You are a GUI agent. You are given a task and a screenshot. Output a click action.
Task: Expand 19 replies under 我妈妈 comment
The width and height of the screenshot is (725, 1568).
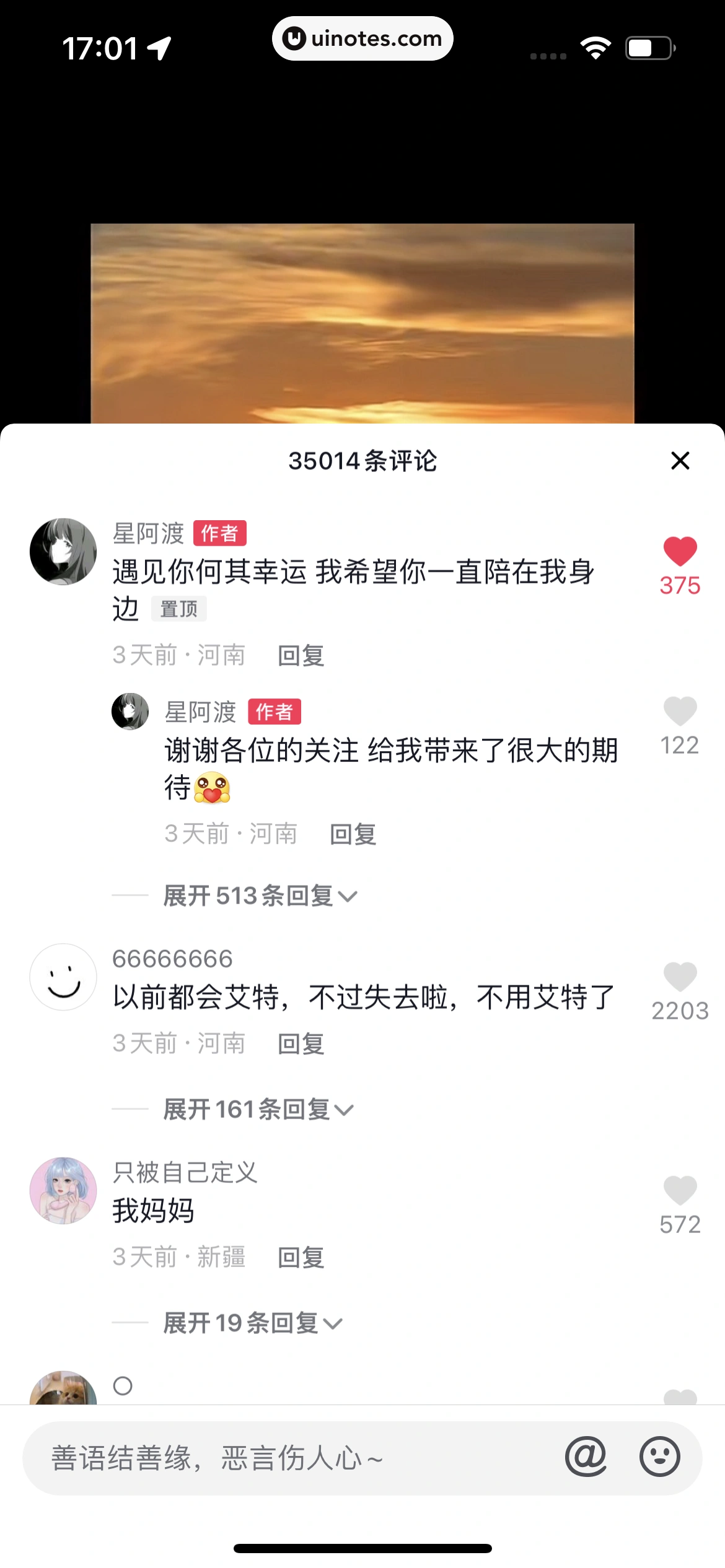click(251, 1322)
